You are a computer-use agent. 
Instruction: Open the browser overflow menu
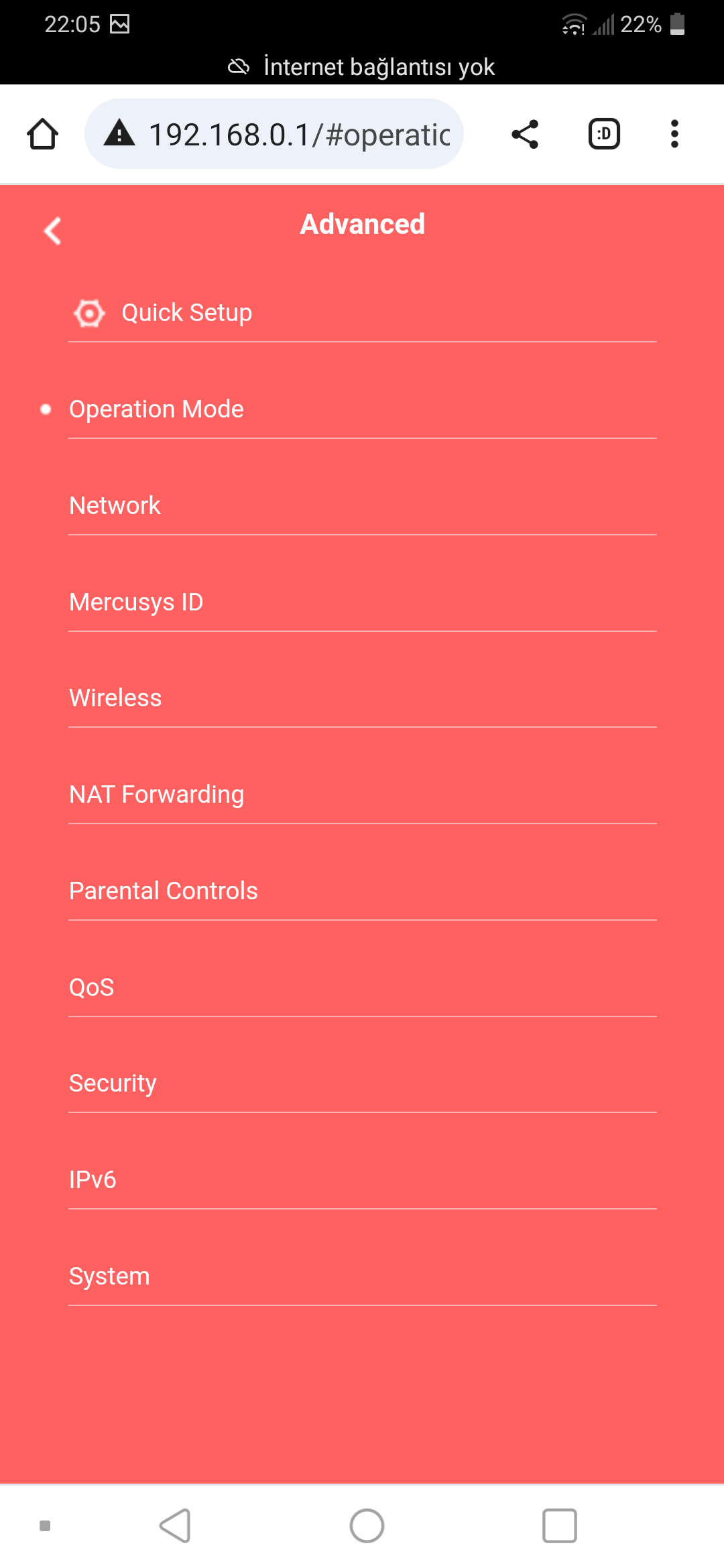674,134
